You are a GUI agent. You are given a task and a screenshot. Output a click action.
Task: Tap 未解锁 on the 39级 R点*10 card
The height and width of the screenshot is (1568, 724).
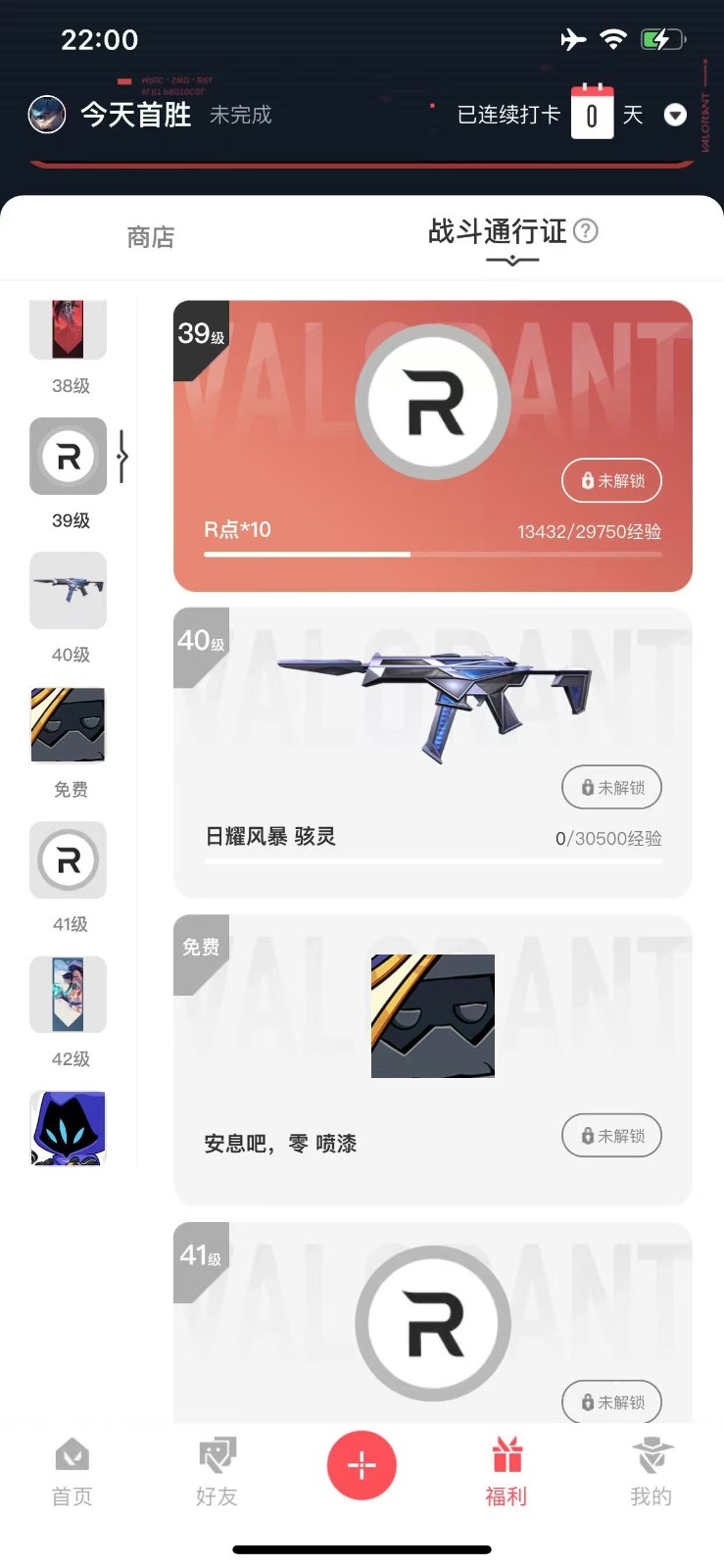(611, 481)
